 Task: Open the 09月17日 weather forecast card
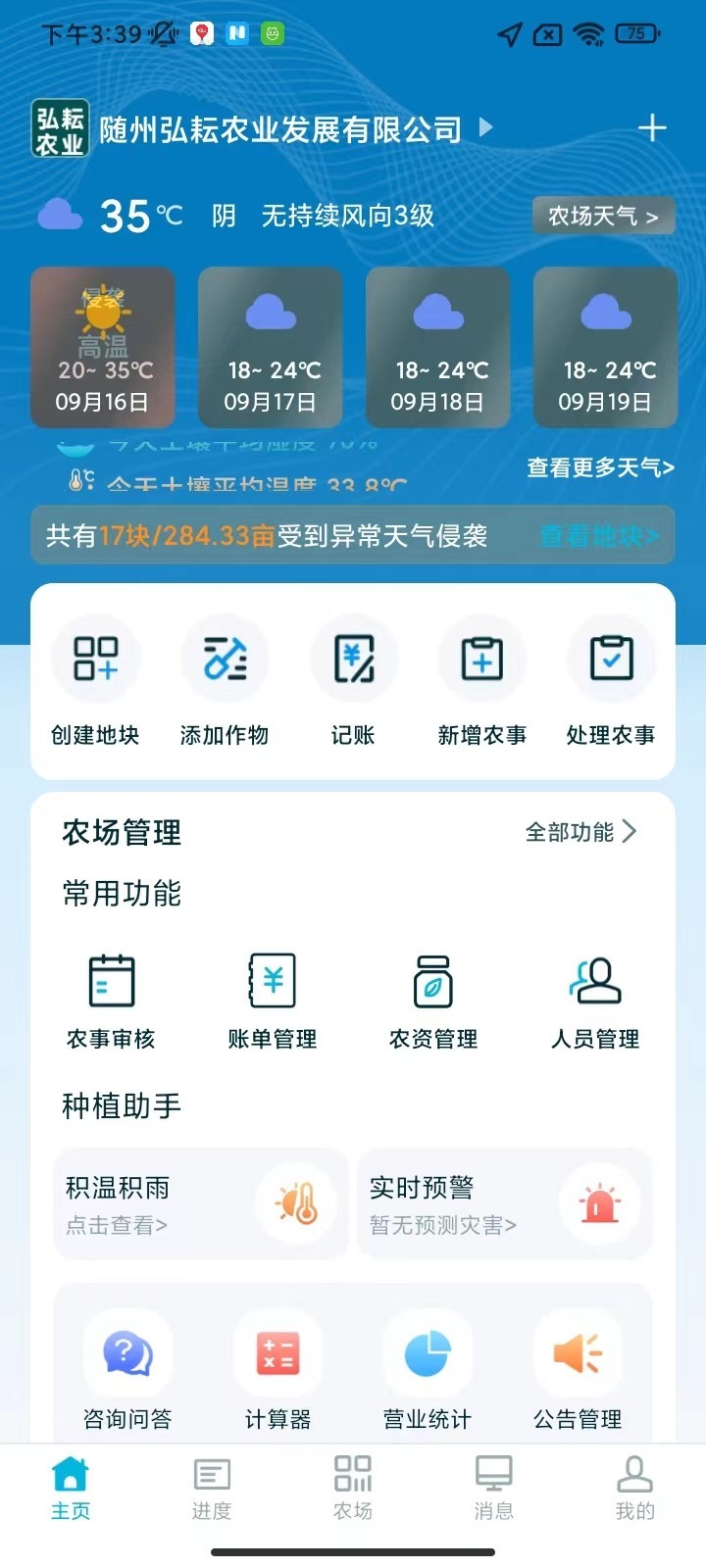click(271, 347)
